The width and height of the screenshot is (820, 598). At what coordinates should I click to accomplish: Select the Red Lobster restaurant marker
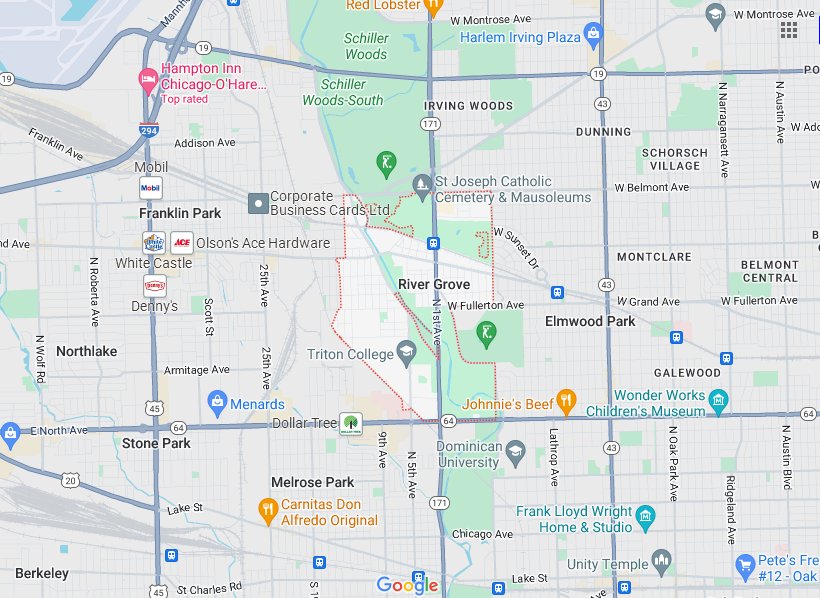(x=433, y=7)
